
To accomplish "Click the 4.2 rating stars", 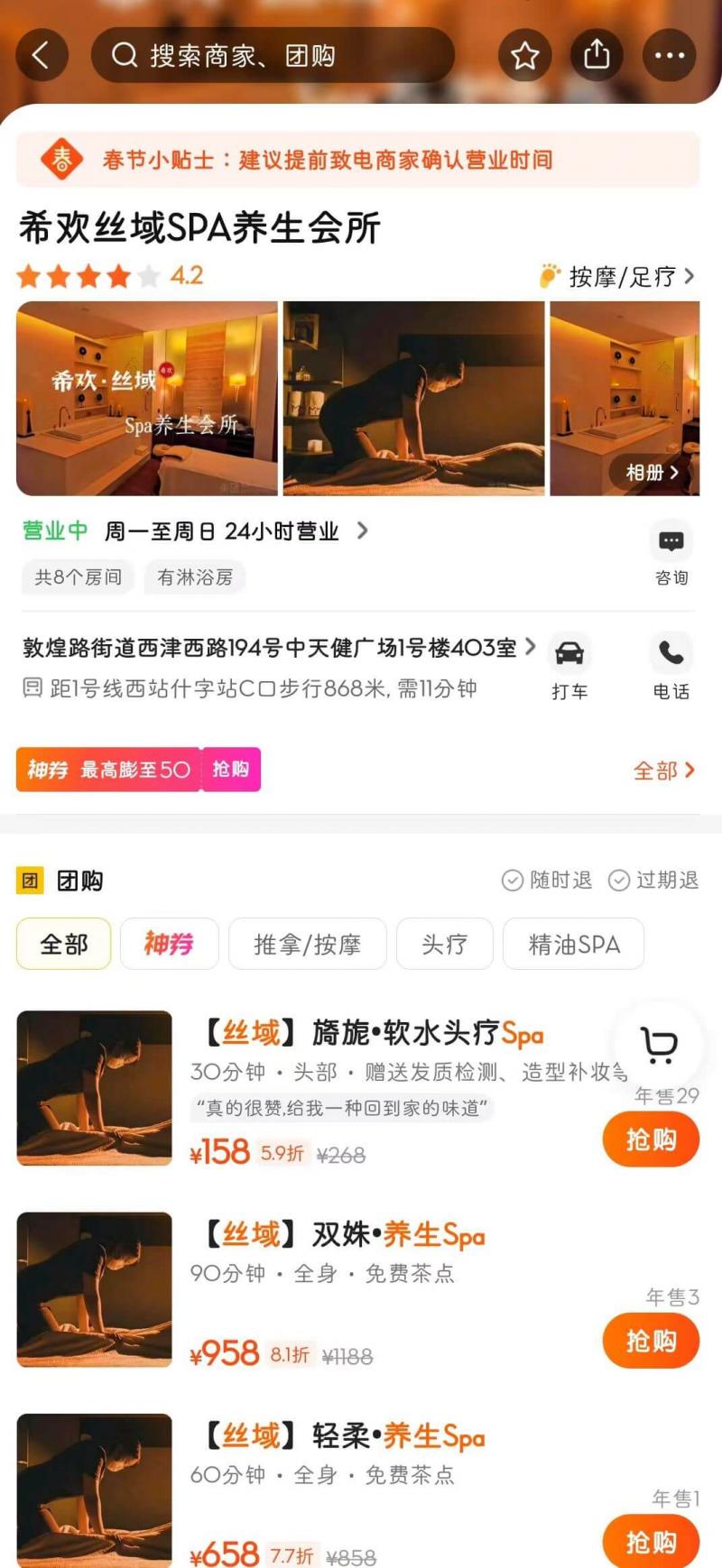I will pos(86,277).
